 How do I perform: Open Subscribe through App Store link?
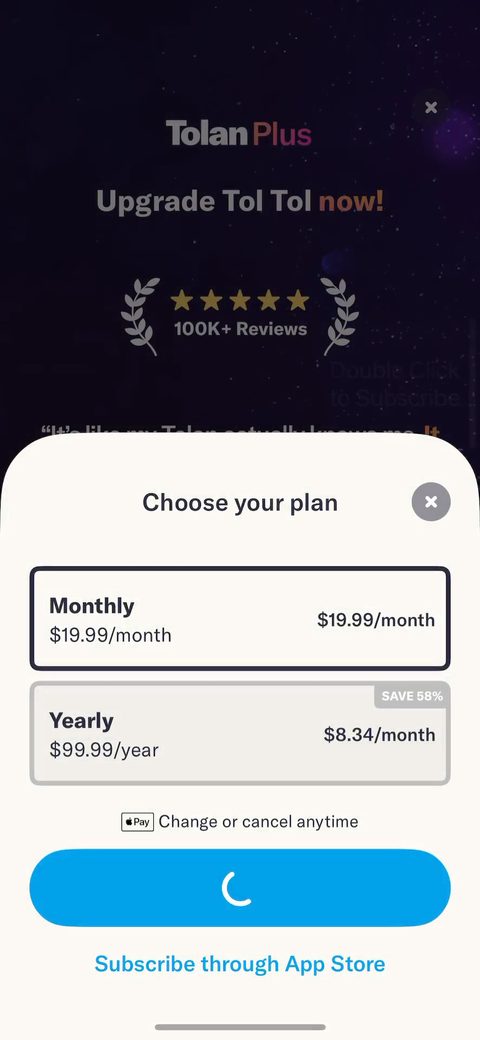tap(240, 964)
